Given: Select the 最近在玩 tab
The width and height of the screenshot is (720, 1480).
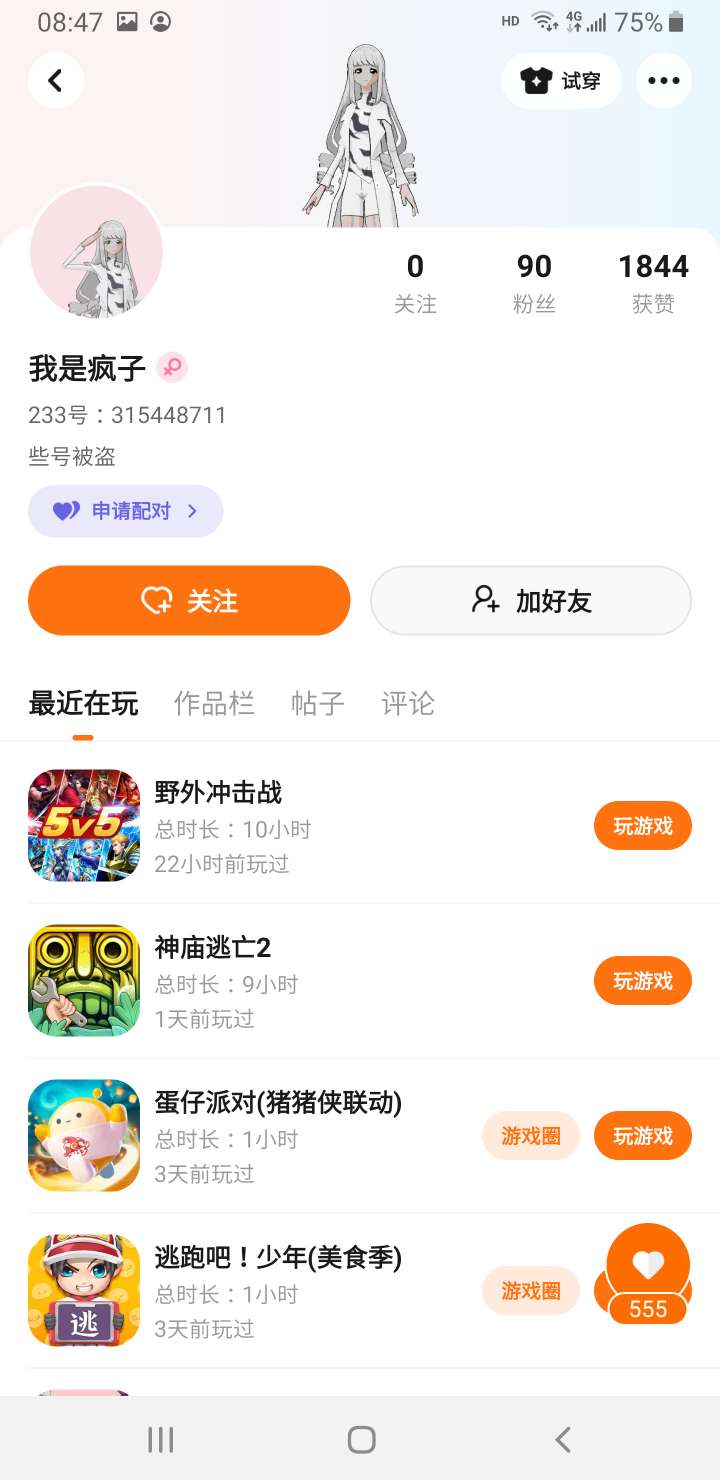Looking at the screenshot, I should 83,704.
